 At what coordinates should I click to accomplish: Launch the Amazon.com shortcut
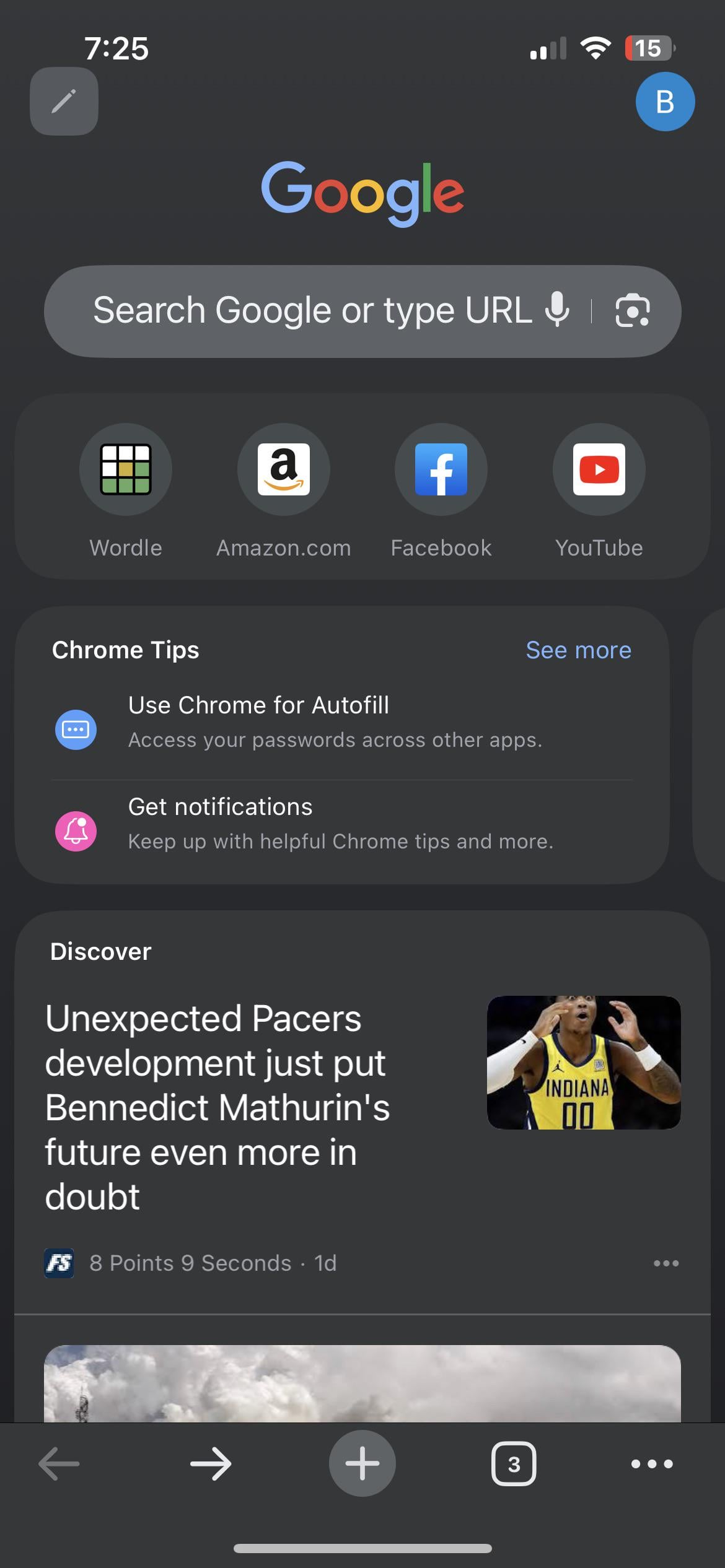pos(283,469)
